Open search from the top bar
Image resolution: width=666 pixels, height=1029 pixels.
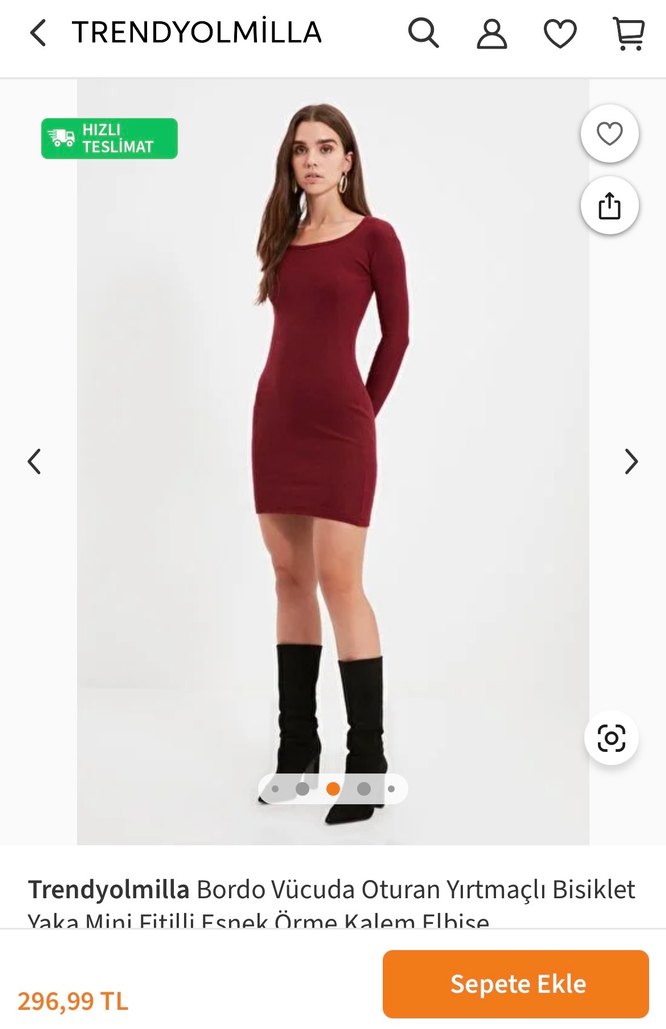coord(423,33)
